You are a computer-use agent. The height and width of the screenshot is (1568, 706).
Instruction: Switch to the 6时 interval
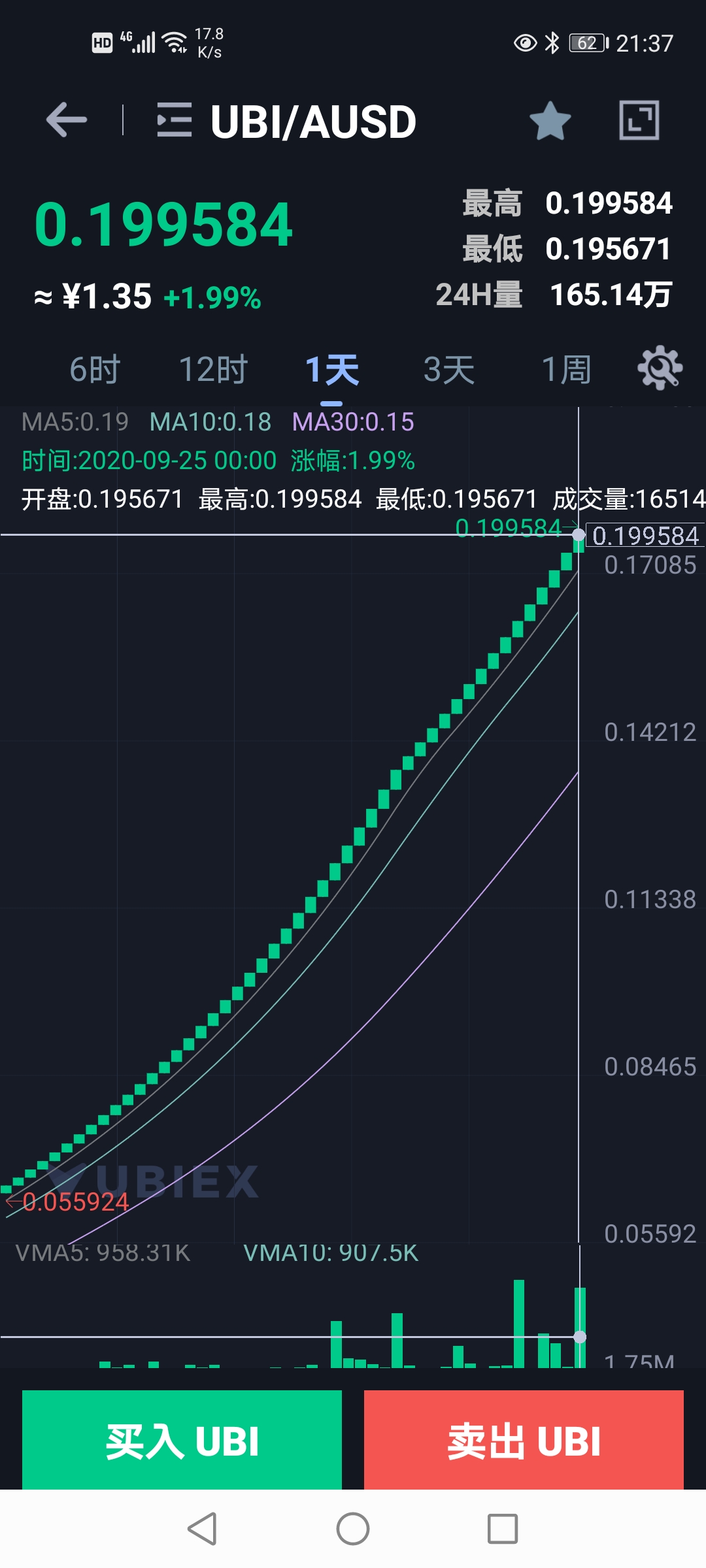(x=95, y=370)
